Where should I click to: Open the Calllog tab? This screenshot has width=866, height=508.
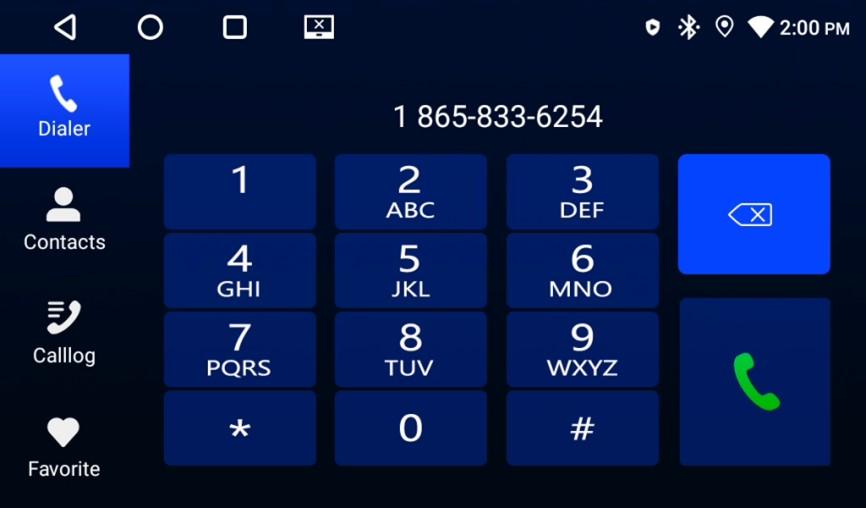[64, 333]
